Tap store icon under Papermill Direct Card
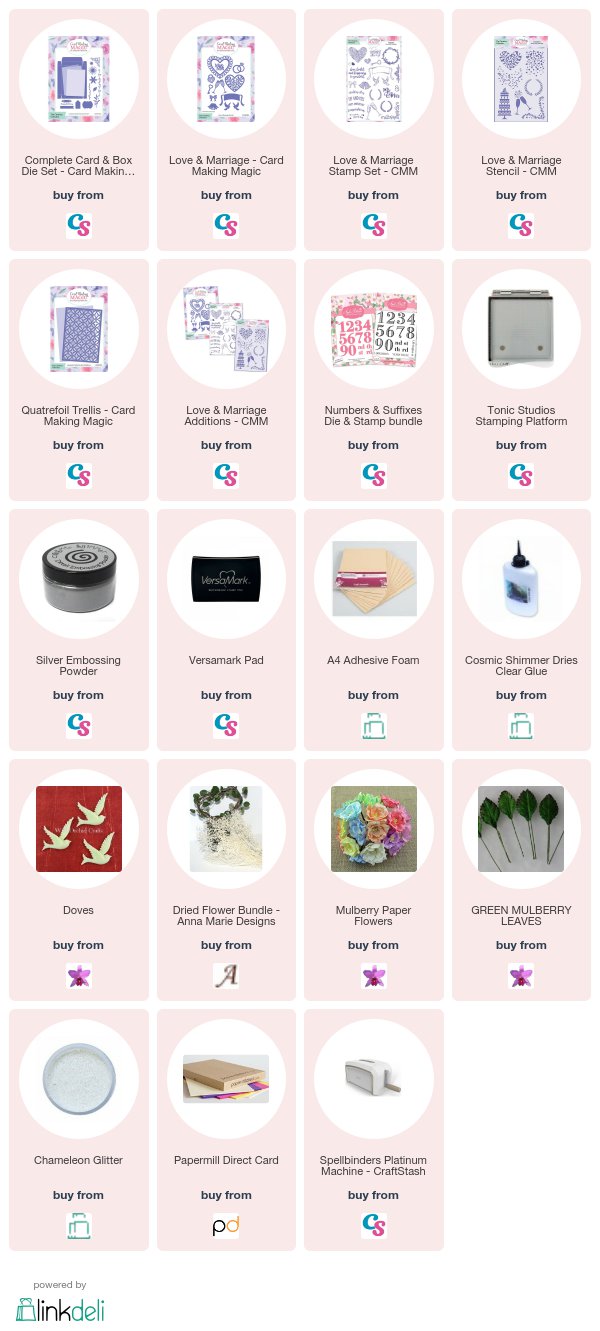600x1331 pixels. pos(226,1225)
